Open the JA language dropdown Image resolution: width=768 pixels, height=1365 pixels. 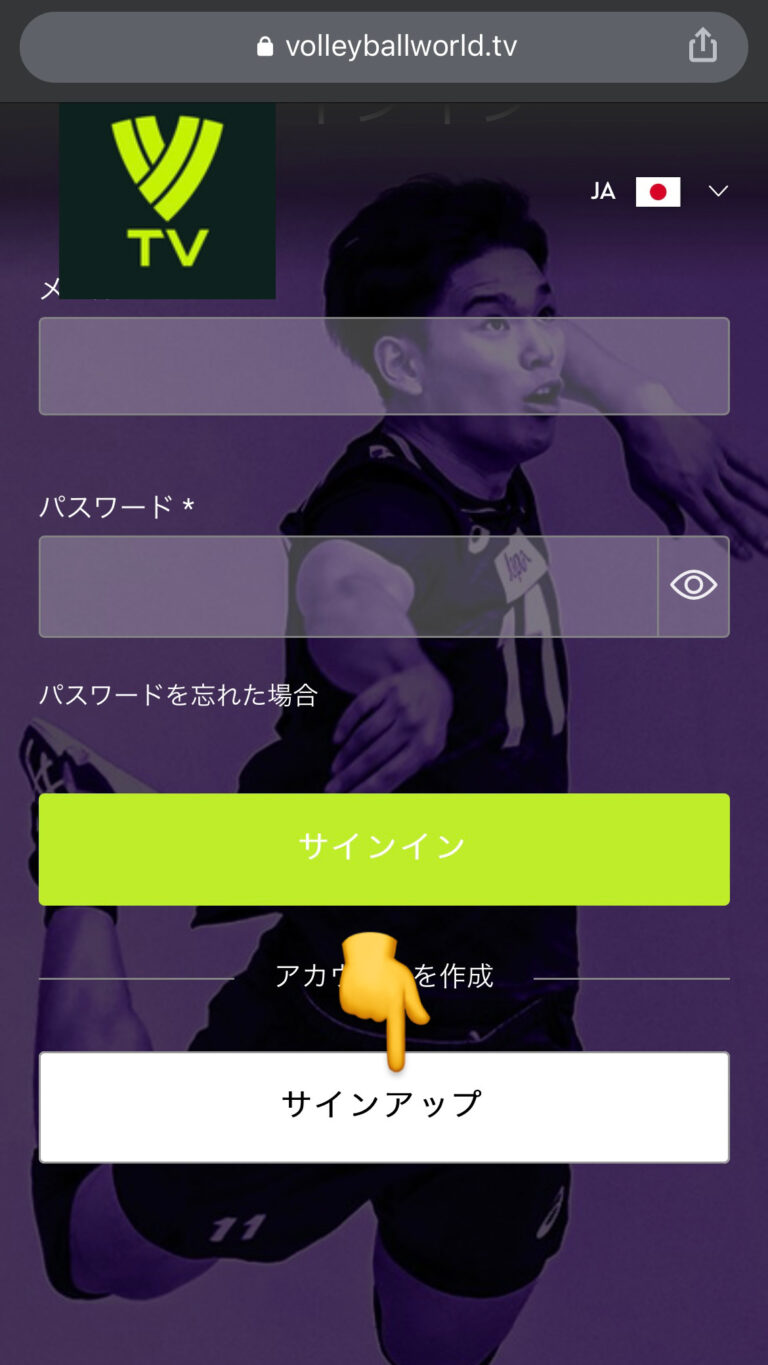604,191
